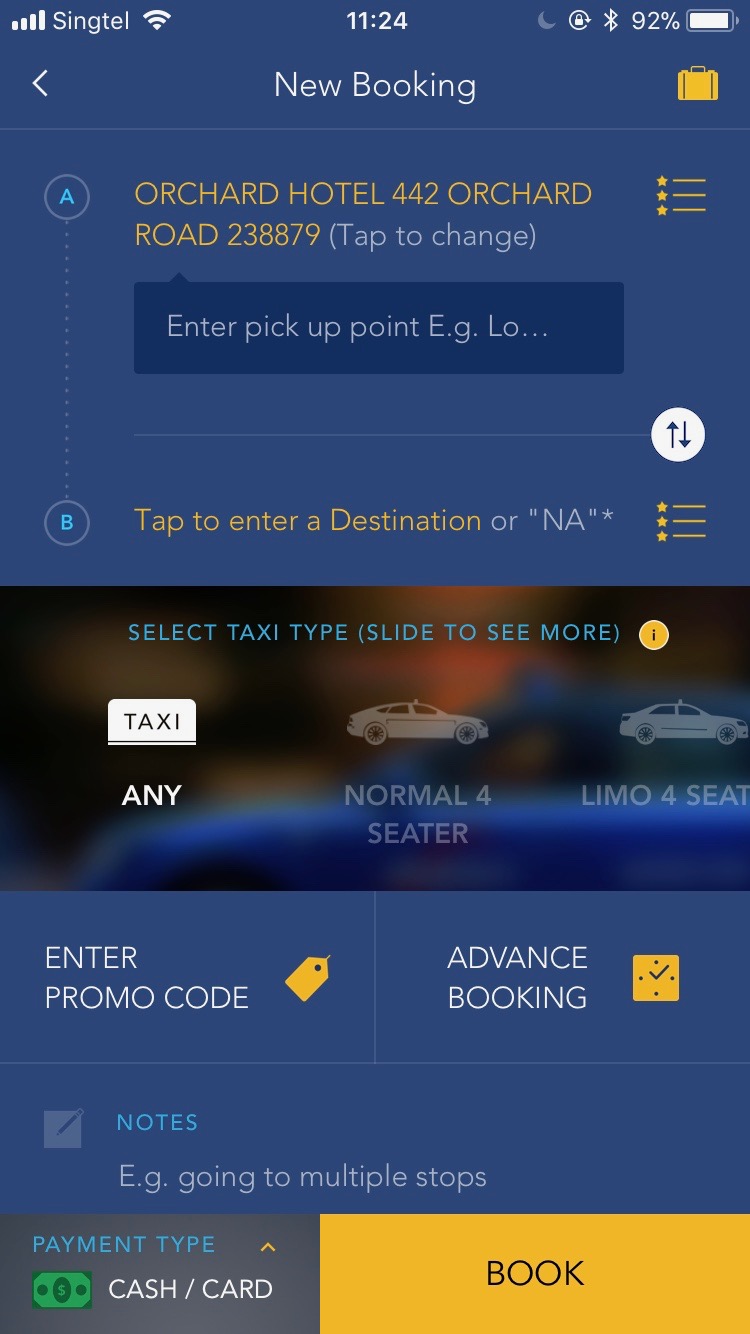Tap the pick up point field

[379, 328]
